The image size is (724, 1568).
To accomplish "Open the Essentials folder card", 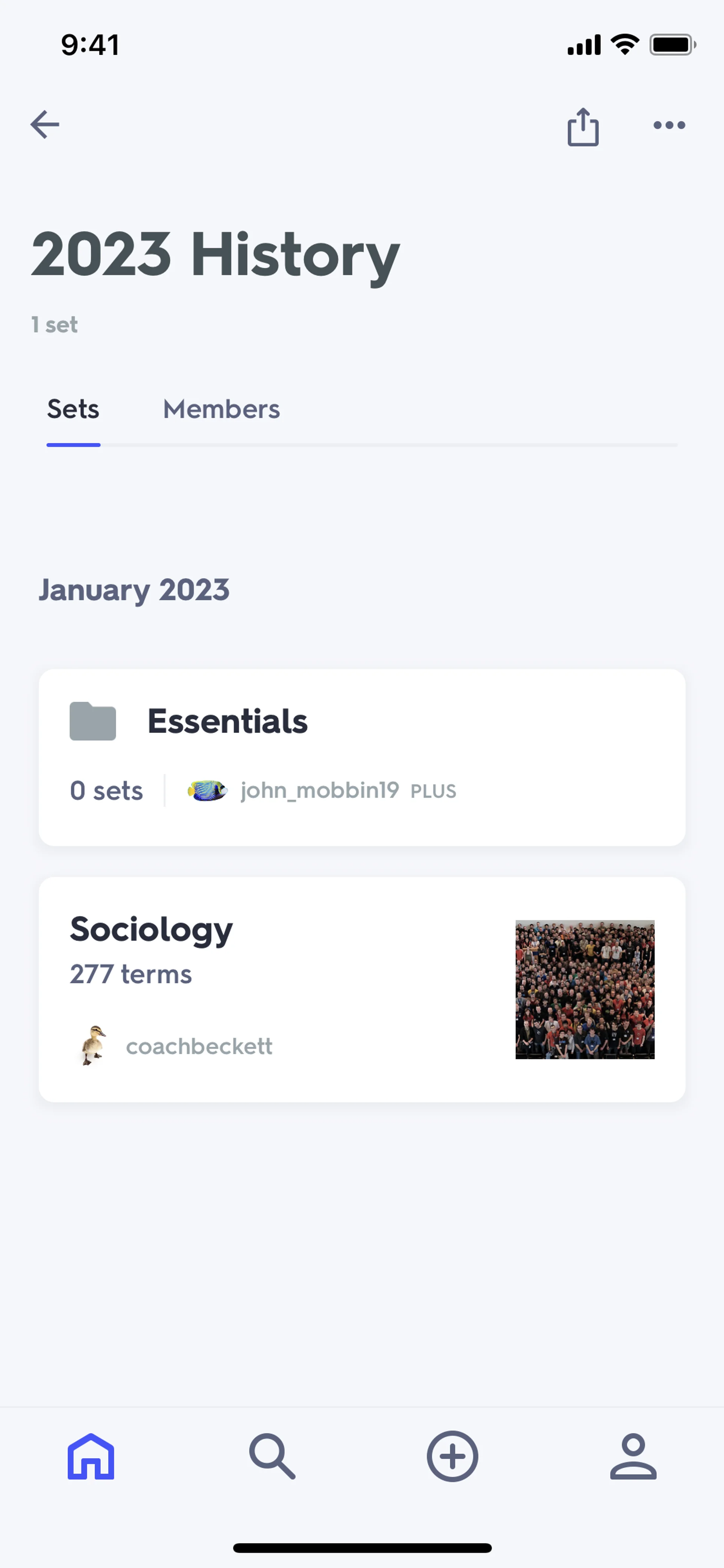I will 361,757.
